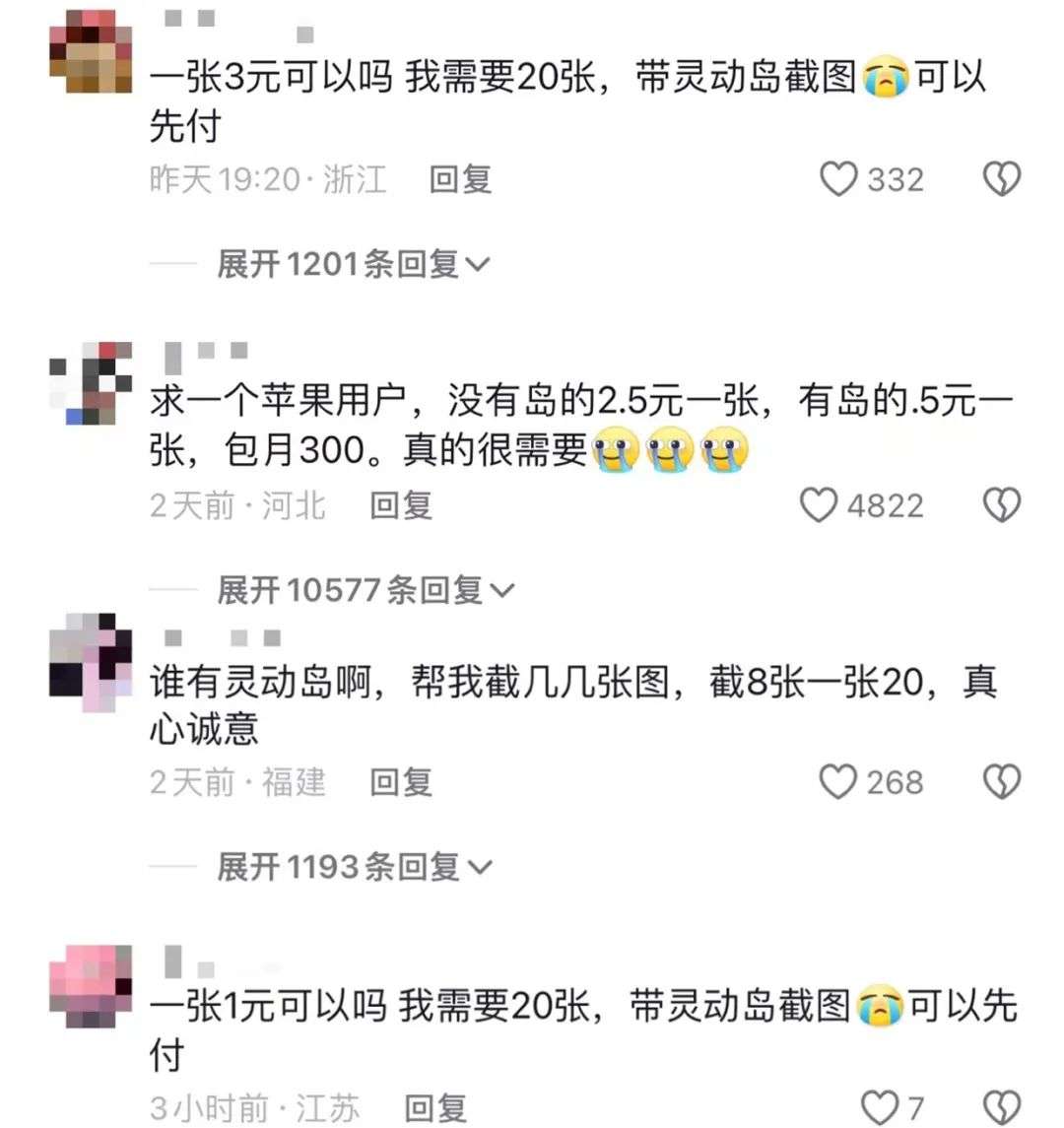Like the 河北 comment with 4822 likes
Screen dimensions: 1064x1128
819,505
